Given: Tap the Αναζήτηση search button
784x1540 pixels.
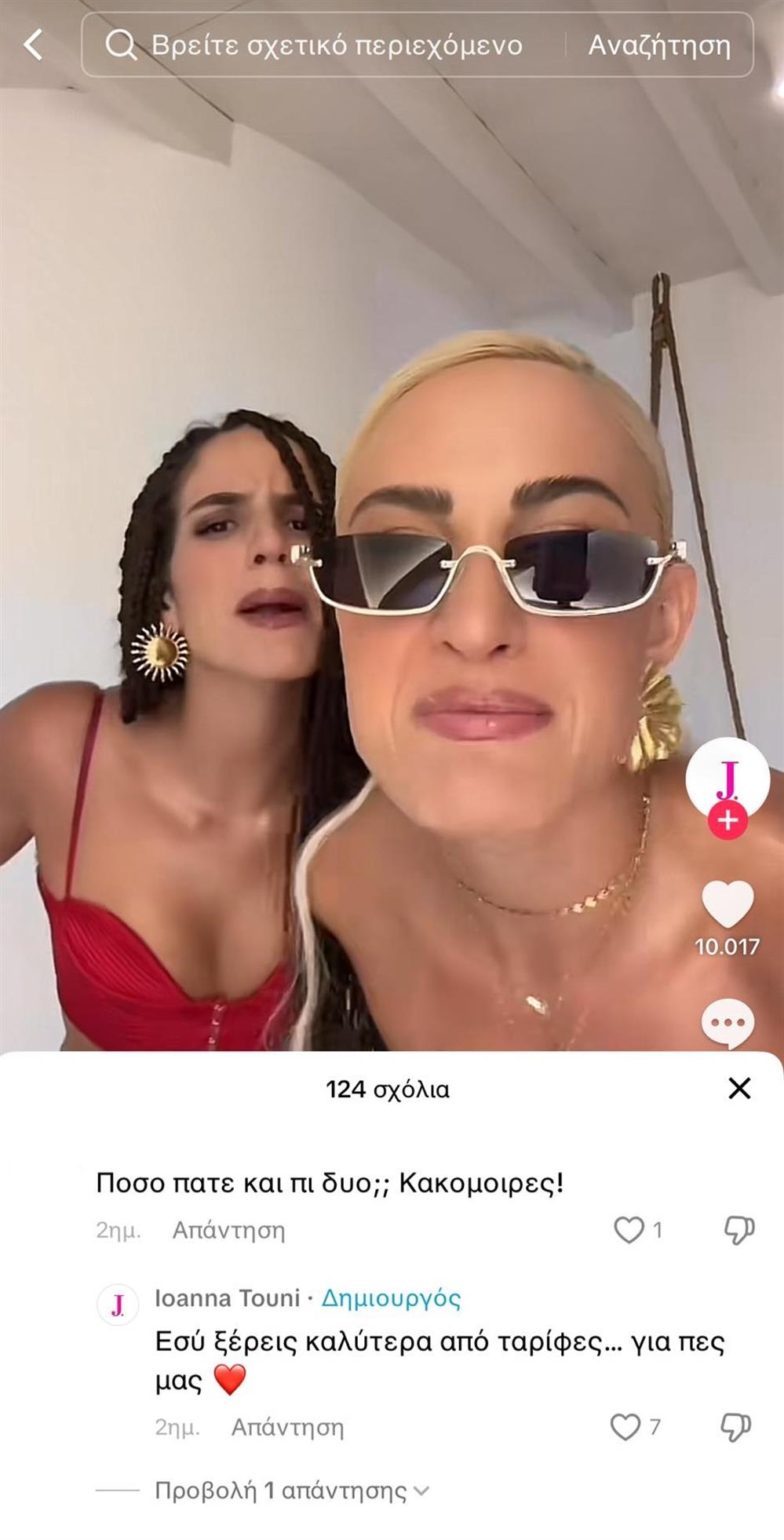Looking at the screenshot, I should coord(659,46).
